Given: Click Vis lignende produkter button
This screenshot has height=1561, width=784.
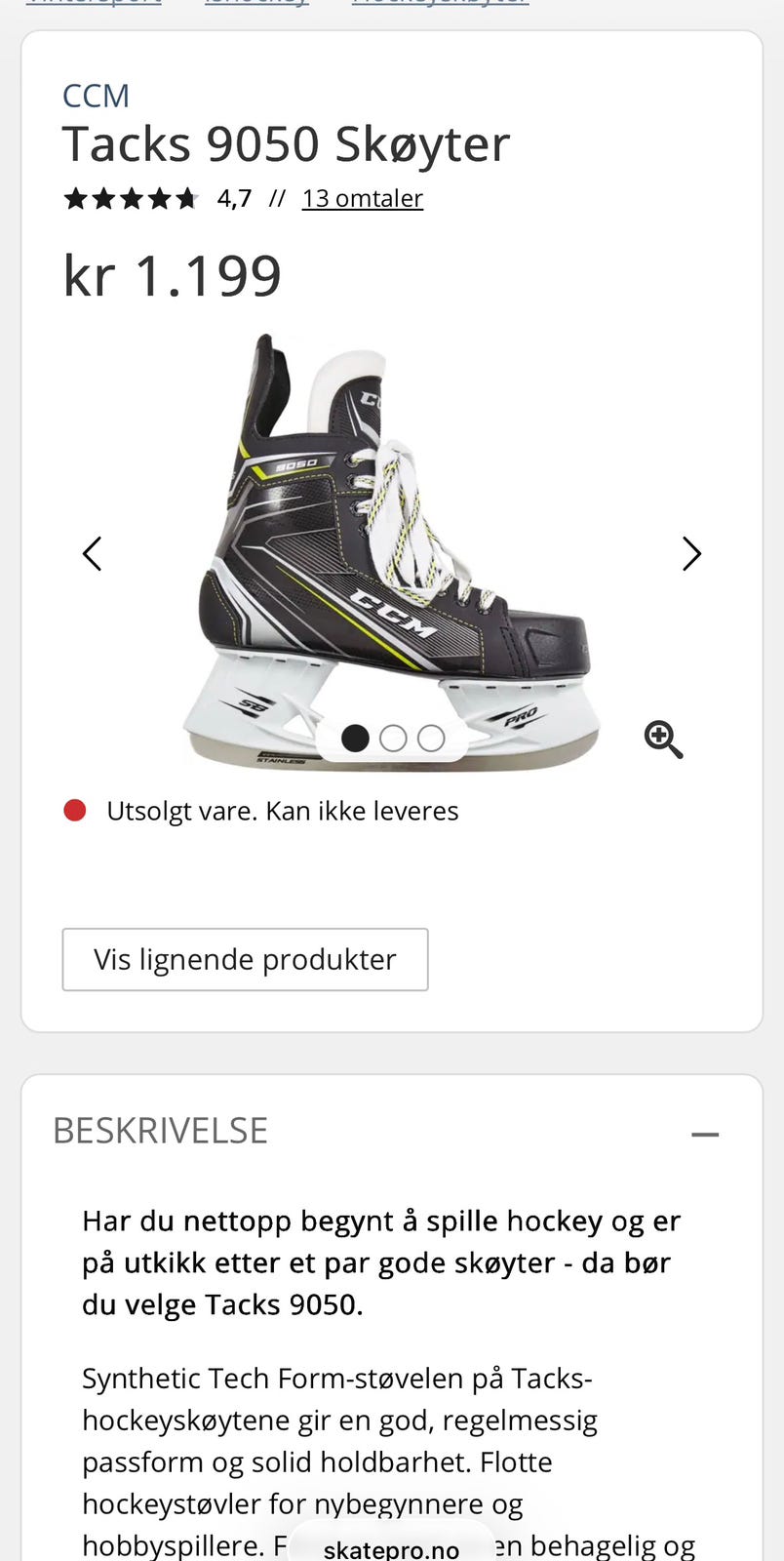Looking at the screenshot, I should (245, 959).
